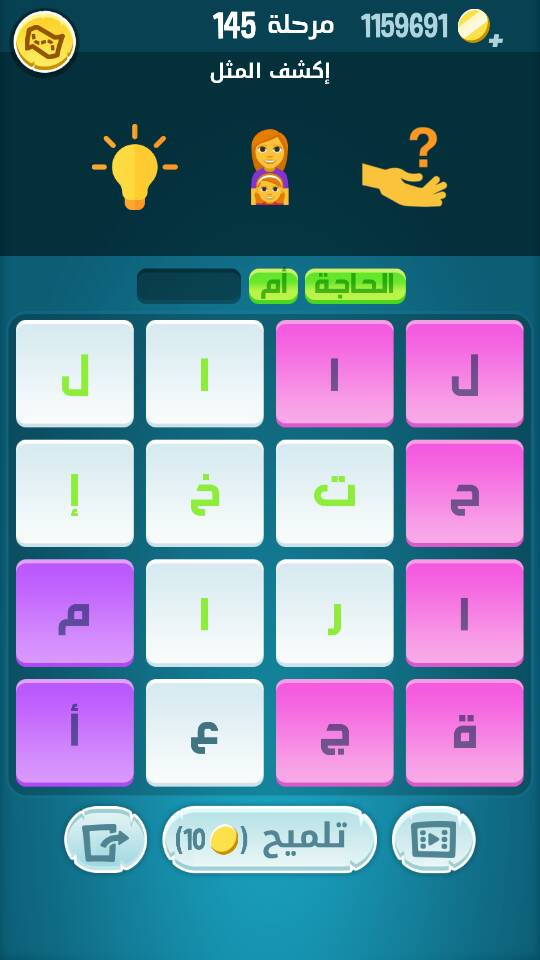Tap the green letter خ tile

coord(204,493)
